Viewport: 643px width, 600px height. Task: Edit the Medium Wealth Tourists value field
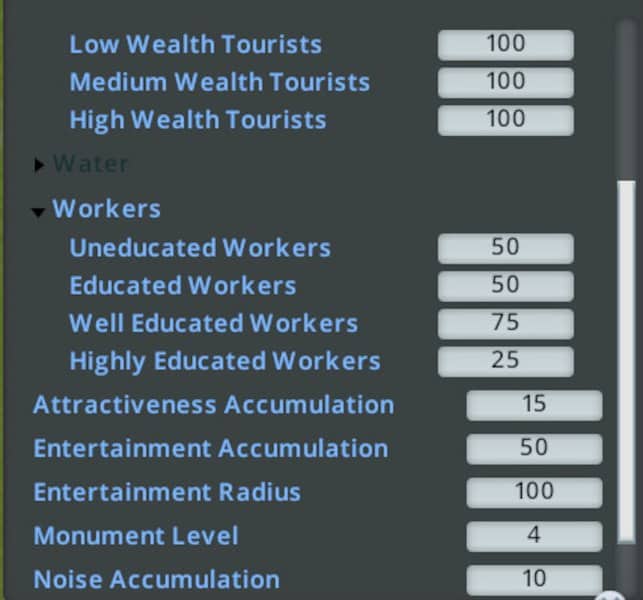coord(505,82)
